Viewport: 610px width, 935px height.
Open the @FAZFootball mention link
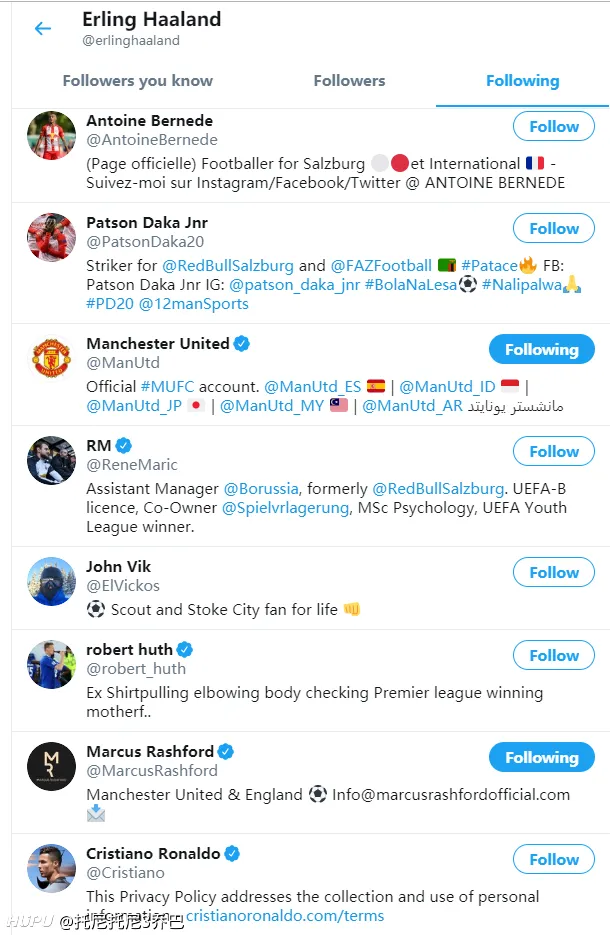coord(381,266)
